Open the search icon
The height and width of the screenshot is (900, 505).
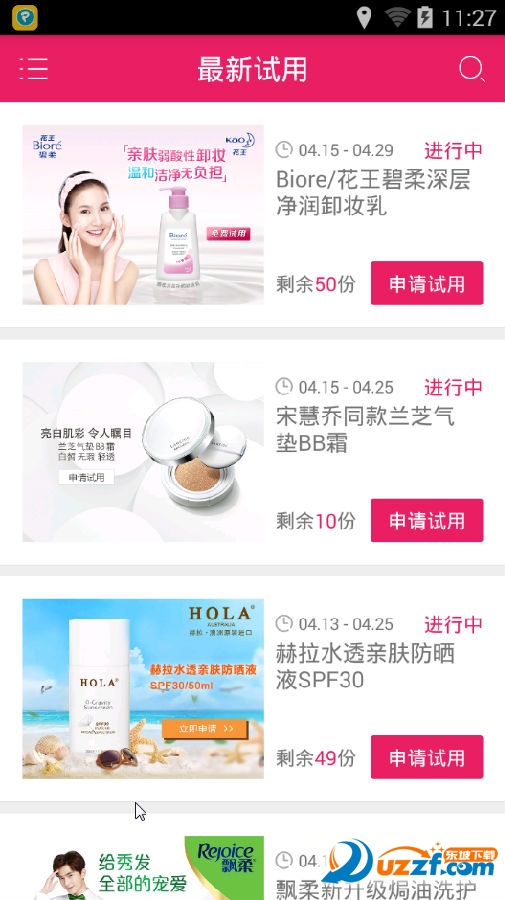472,69
